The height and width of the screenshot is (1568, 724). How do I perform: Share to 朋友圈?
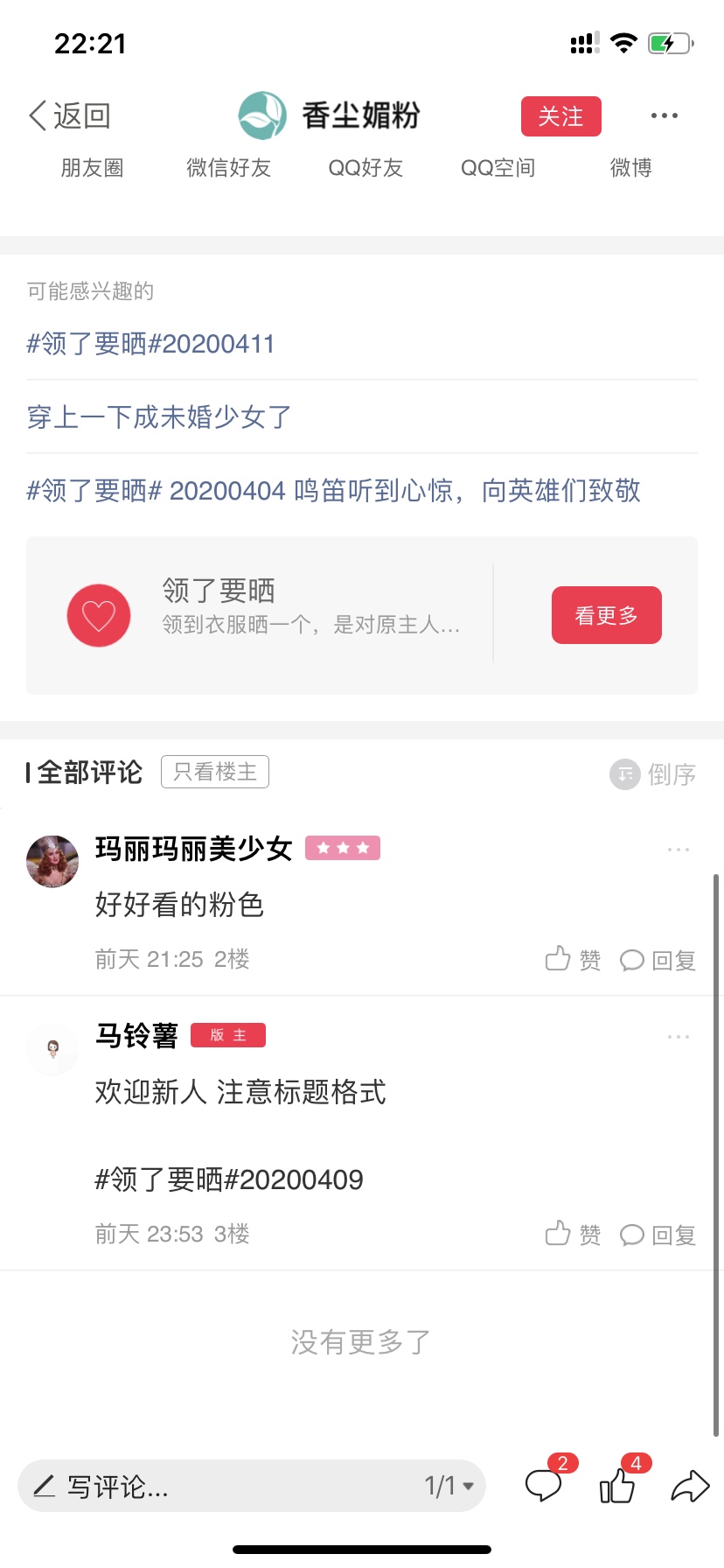(92, 167)
